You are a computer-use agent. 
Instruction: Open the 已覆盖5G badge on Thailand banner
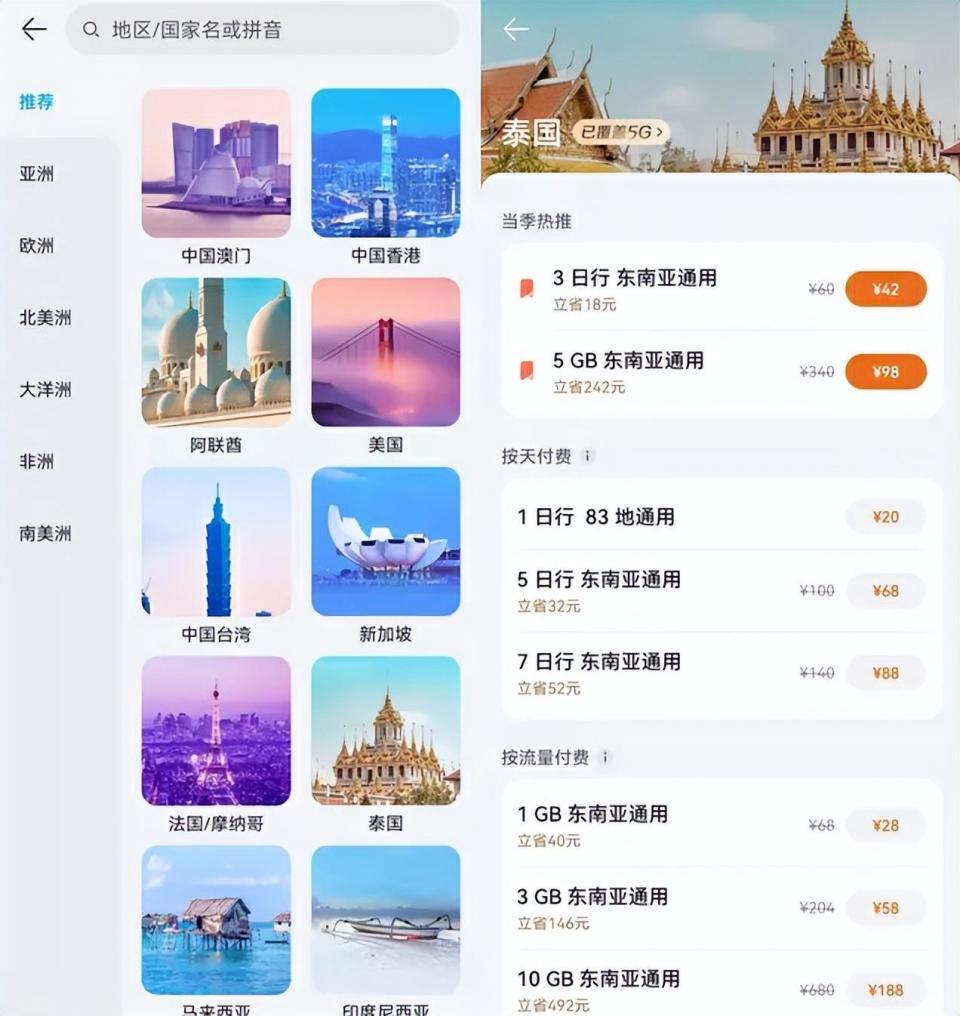tap(618, 133)
